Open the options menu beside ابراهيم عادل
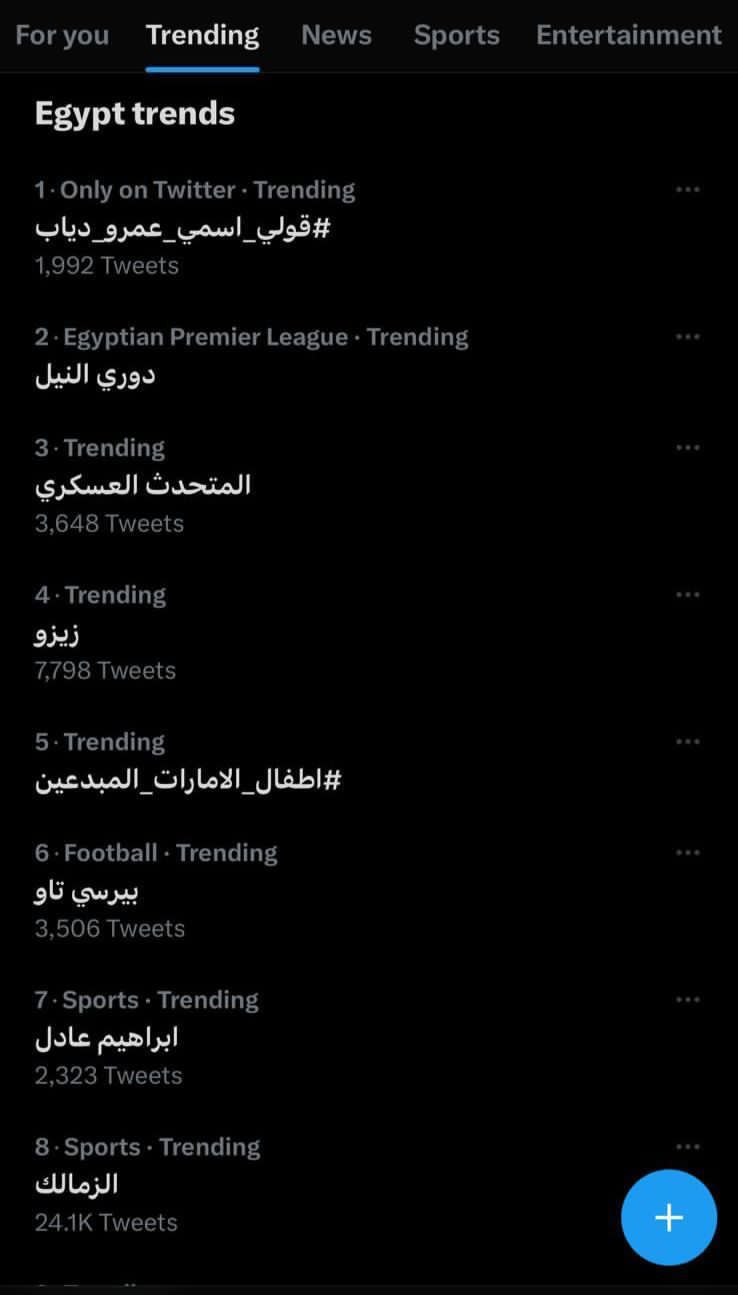 click(687, 1000)
